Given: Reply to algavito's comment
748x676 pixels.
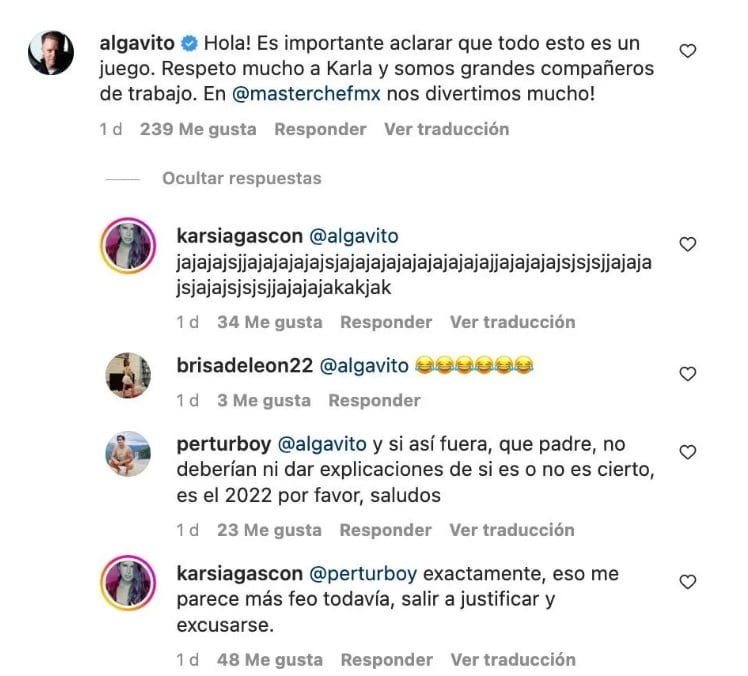Looking at the screenshot, I should (x=320, y=129).
